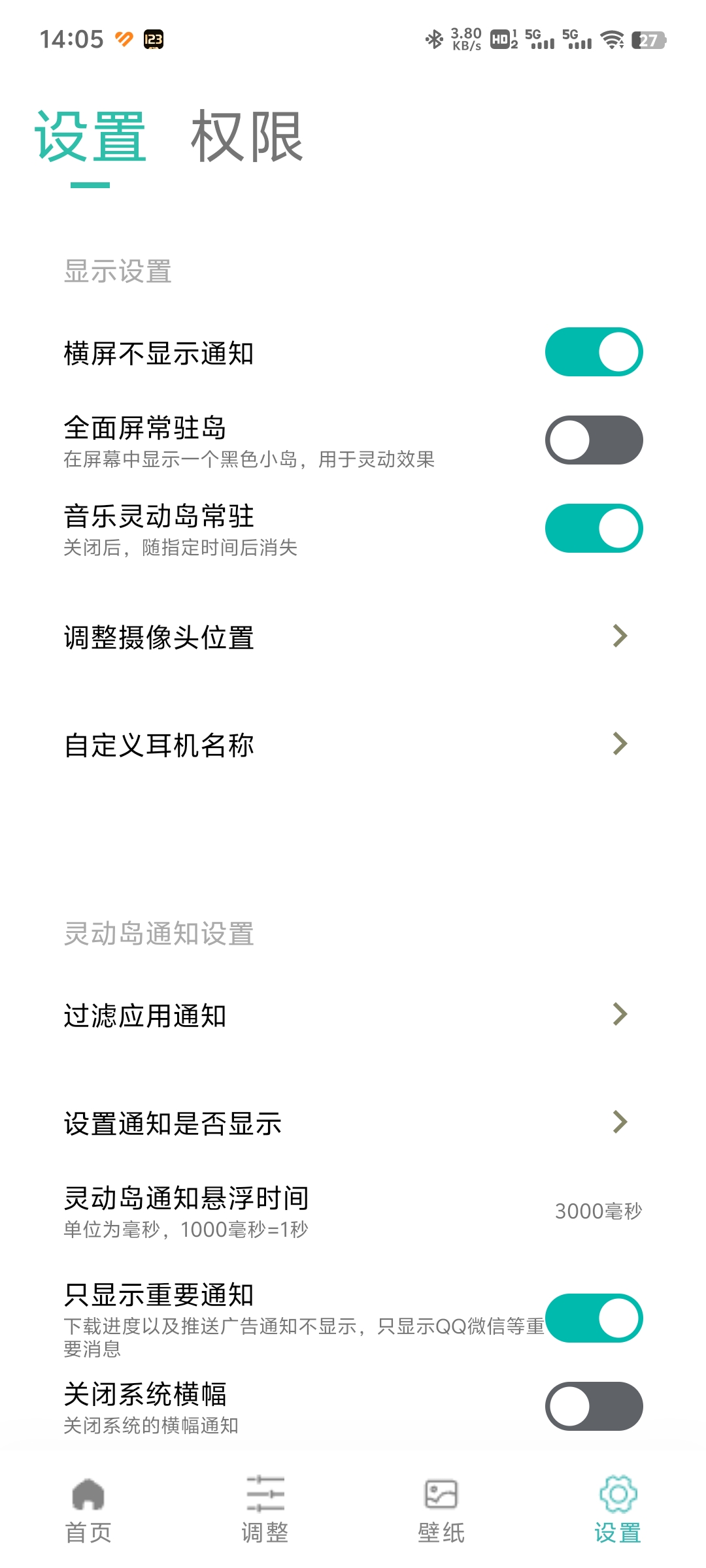Turn off 音乐灵动岛常驻
706x1568 pixels.
(x=594, y=529)
